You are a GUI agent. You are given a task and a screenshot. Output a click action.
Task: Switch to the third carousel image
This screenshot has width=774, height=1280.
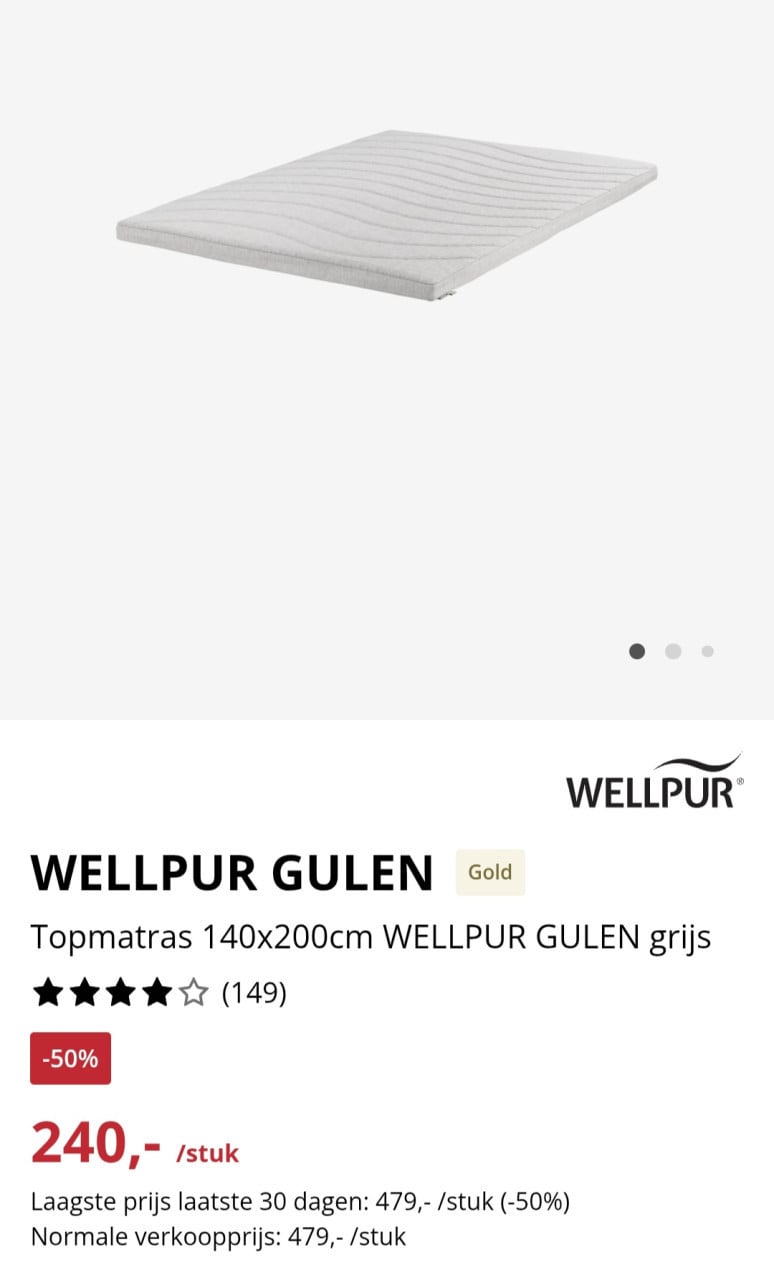pos(707,651)
